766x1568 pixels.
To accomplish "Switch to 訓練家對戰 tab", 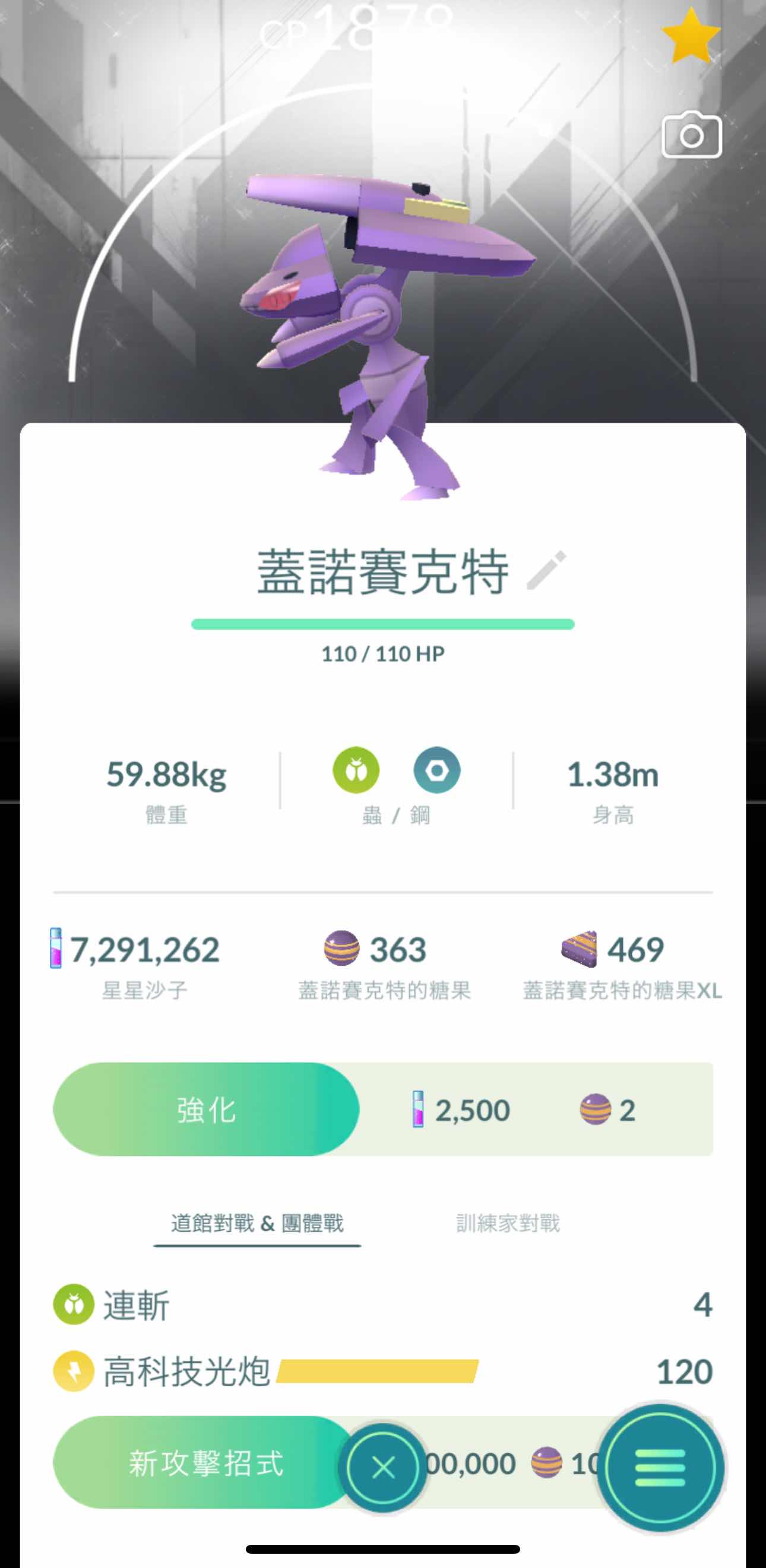I will coord(508,1224).
